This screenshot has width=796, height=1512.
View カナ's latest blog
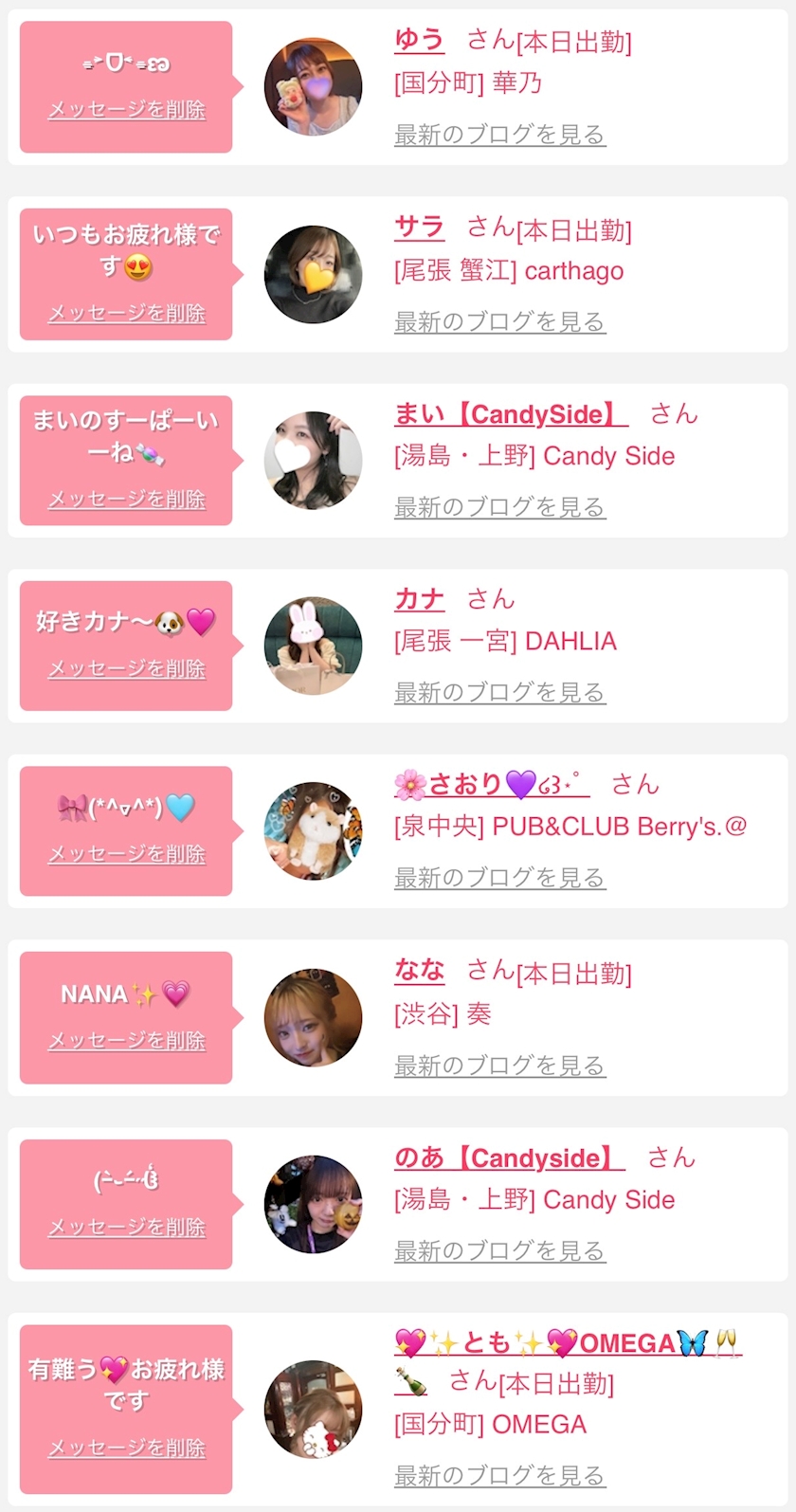coord(499,693)
